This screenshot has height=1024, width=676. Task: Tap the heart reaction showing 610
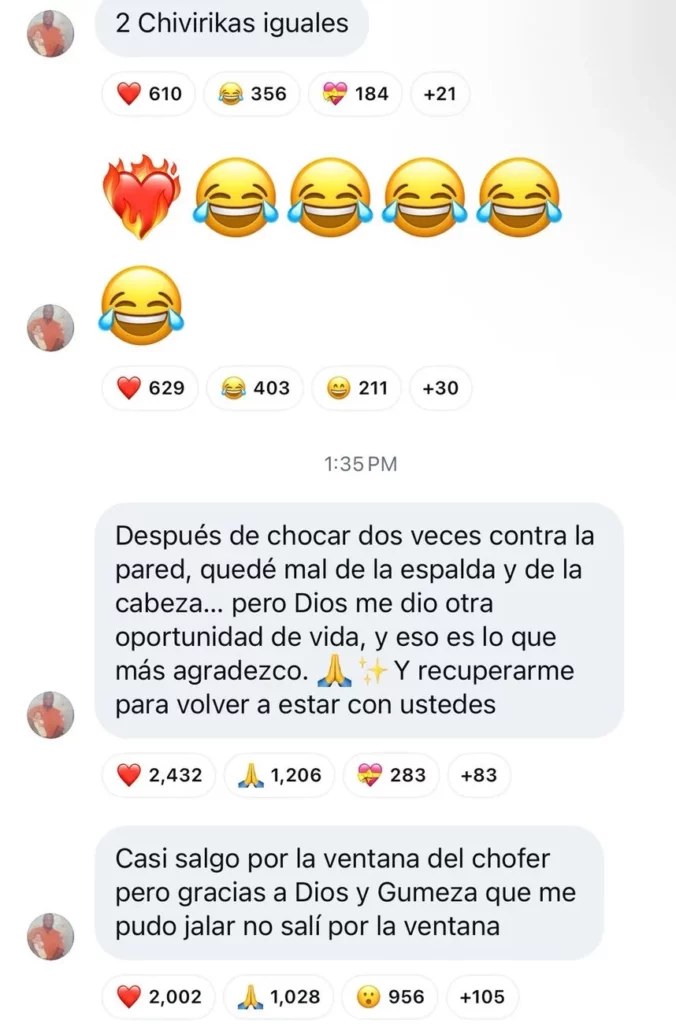click(149, 95)
